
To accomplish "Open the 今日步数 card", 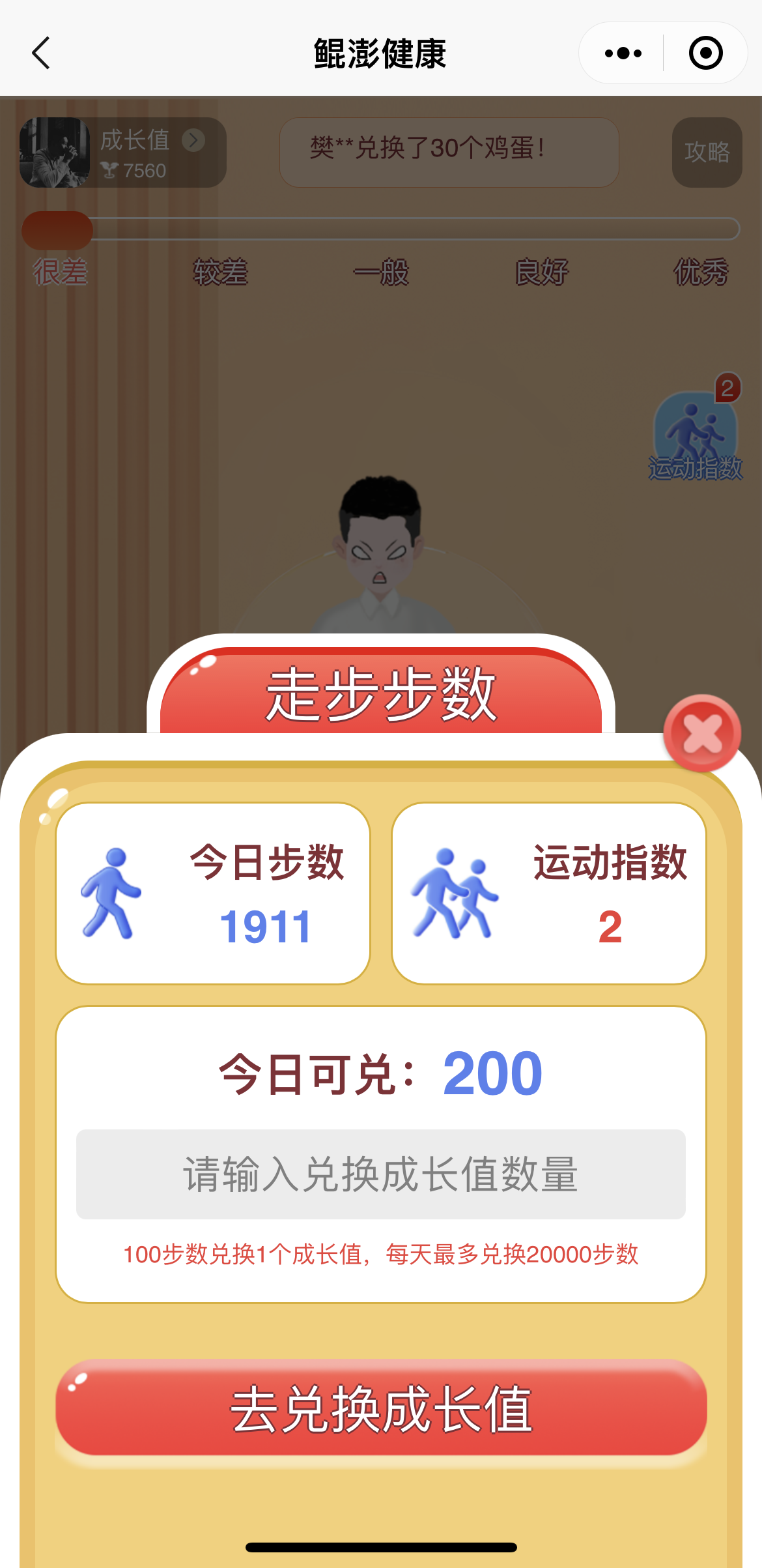I will (213, 893).
